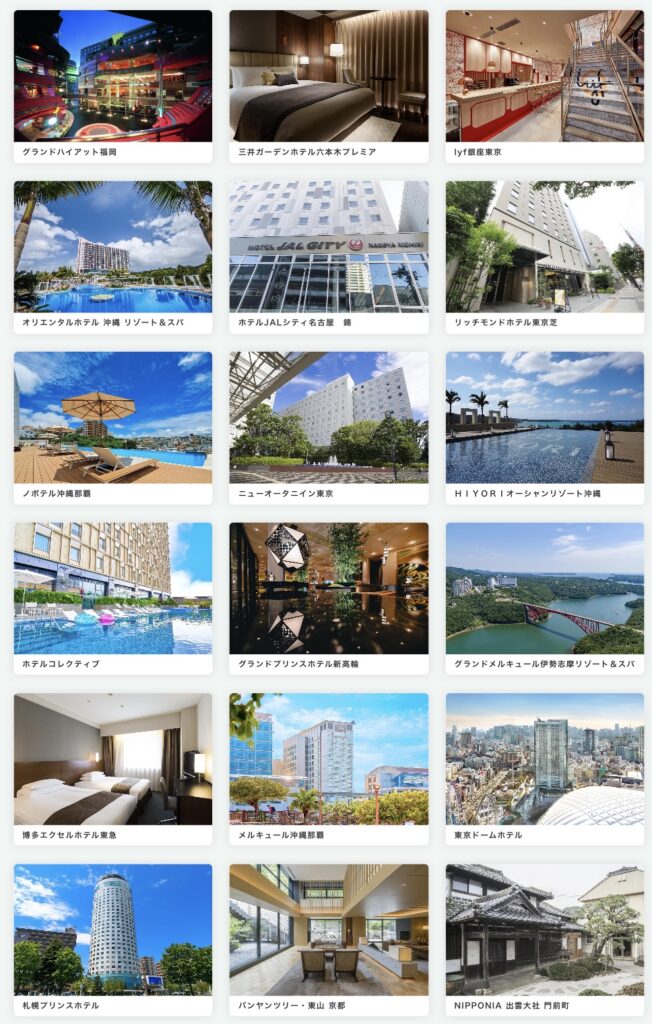Screen dimensions: 652x1024
Task: View グランドメルキュール伊勢志摩リゾート&スパ
Action: [x=545, y=598]
